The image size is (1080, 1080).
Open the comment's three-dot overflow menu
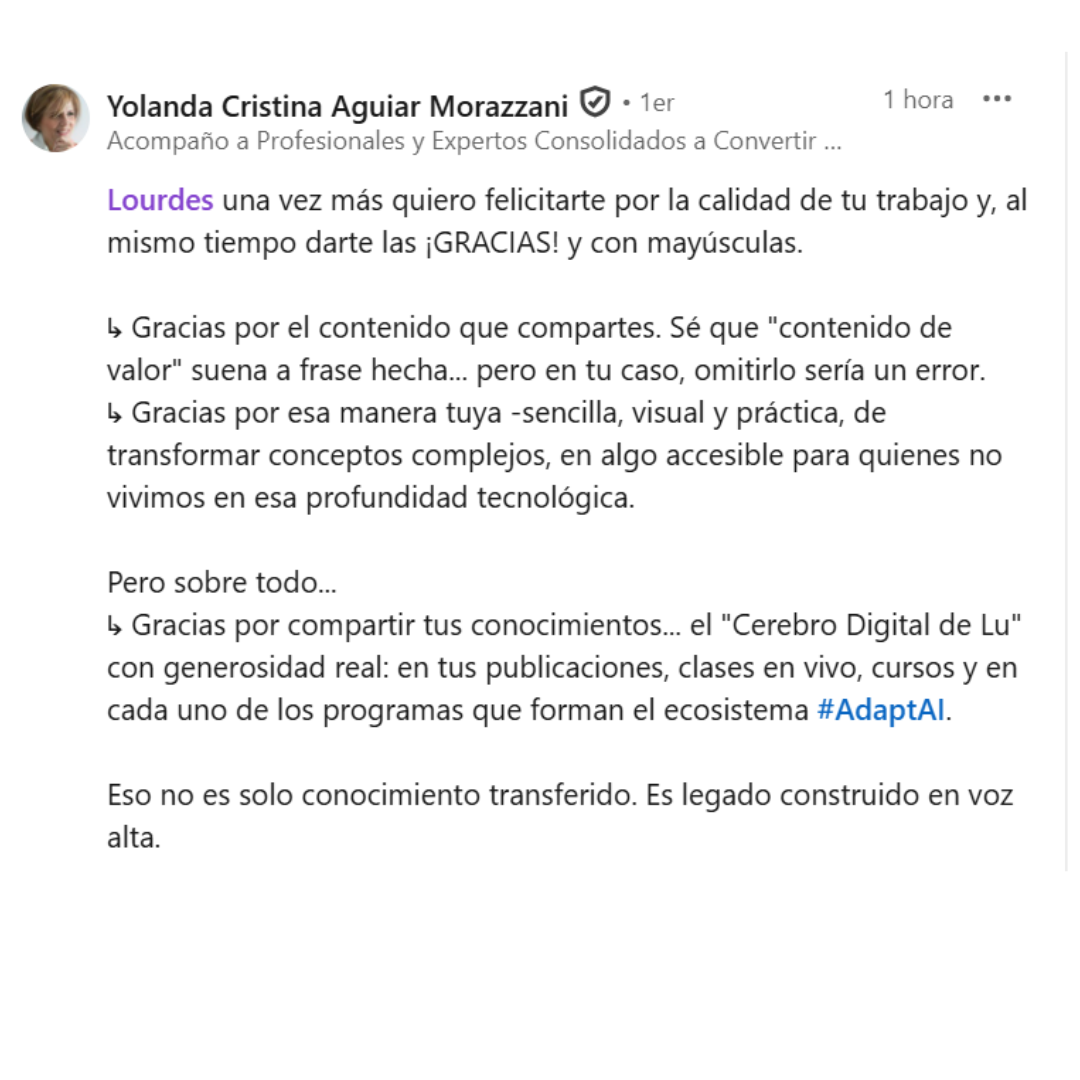pyautogui.click(x=997, y=100)
